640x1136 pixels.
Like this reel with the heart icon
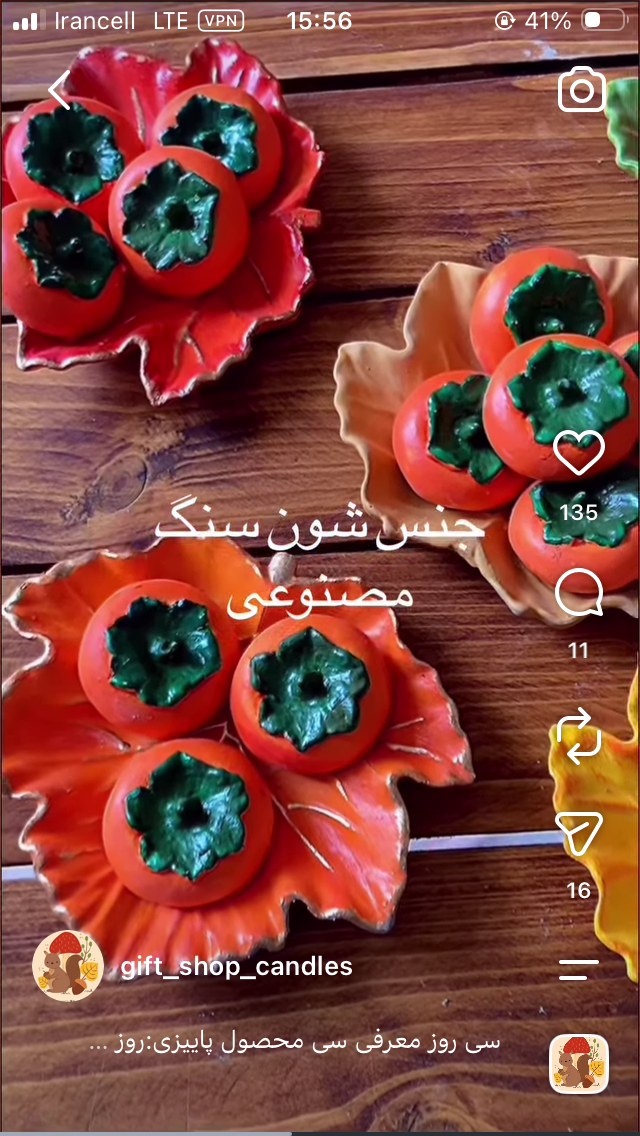(x=578, y=453)
